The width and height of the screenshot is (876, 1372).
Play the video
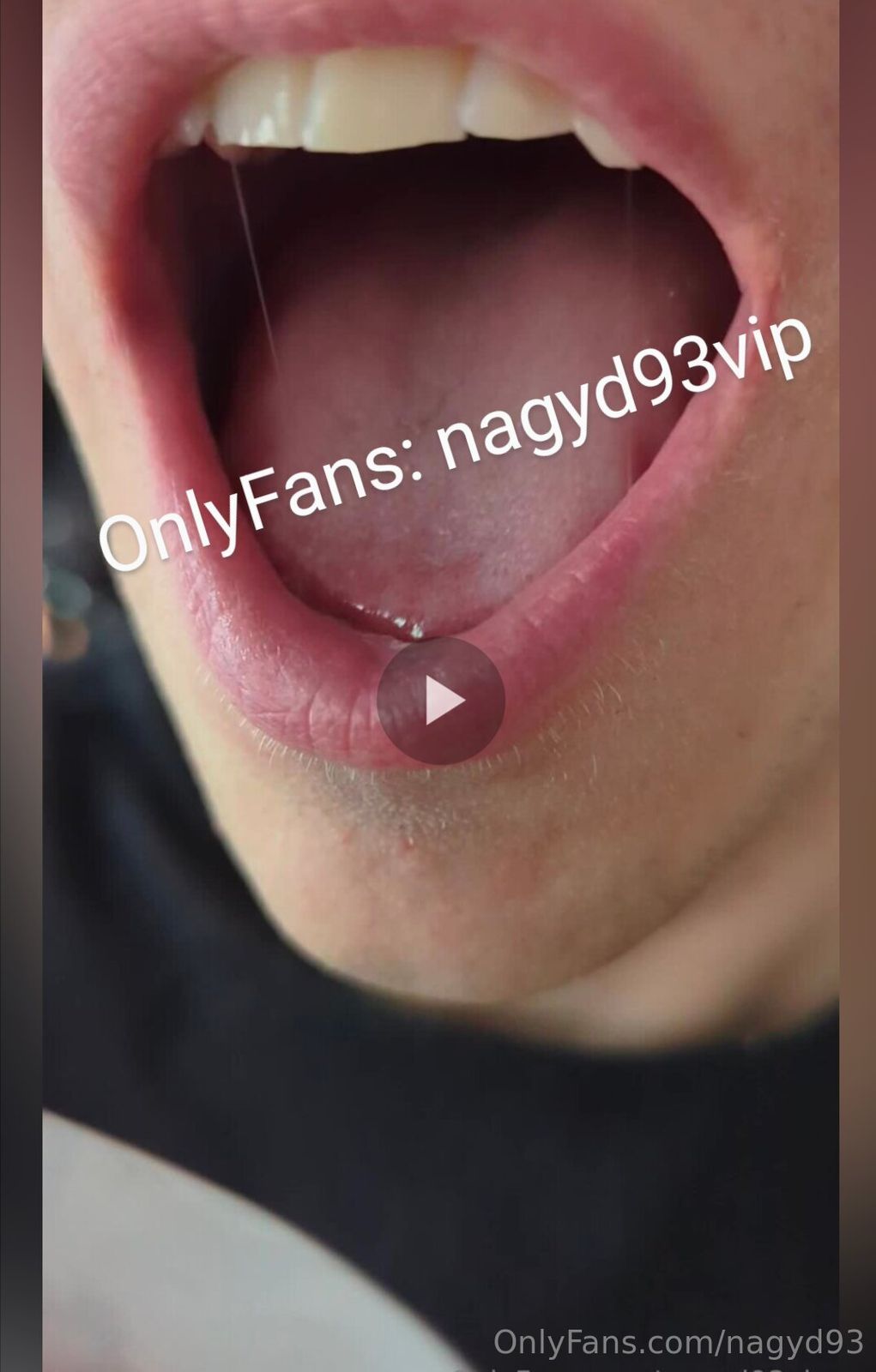(x=440, y=701)
